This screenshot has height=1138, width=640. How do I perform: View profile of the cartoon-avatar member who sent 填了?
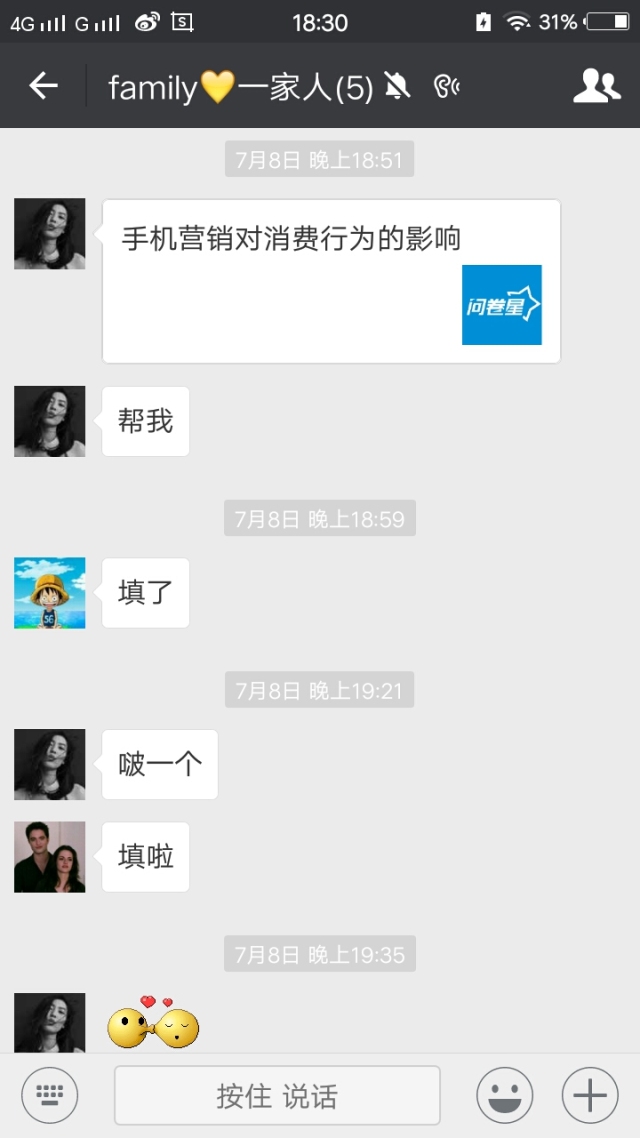pyautogui.click(x=50, y=593)
